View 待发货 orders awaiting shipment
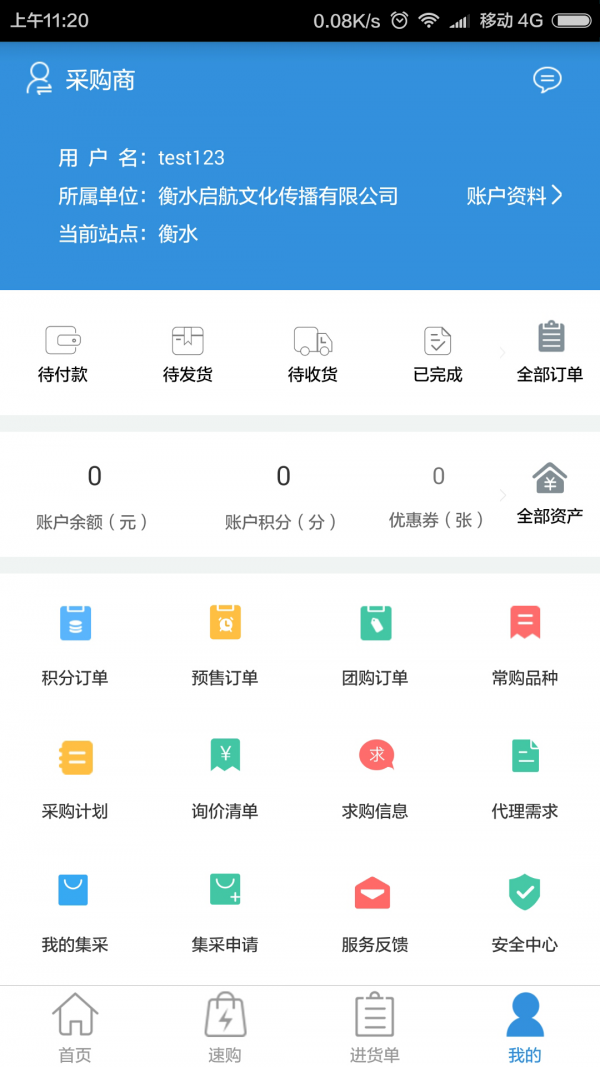The height and width of the screenshot is (1067, 600). point(188,354)
